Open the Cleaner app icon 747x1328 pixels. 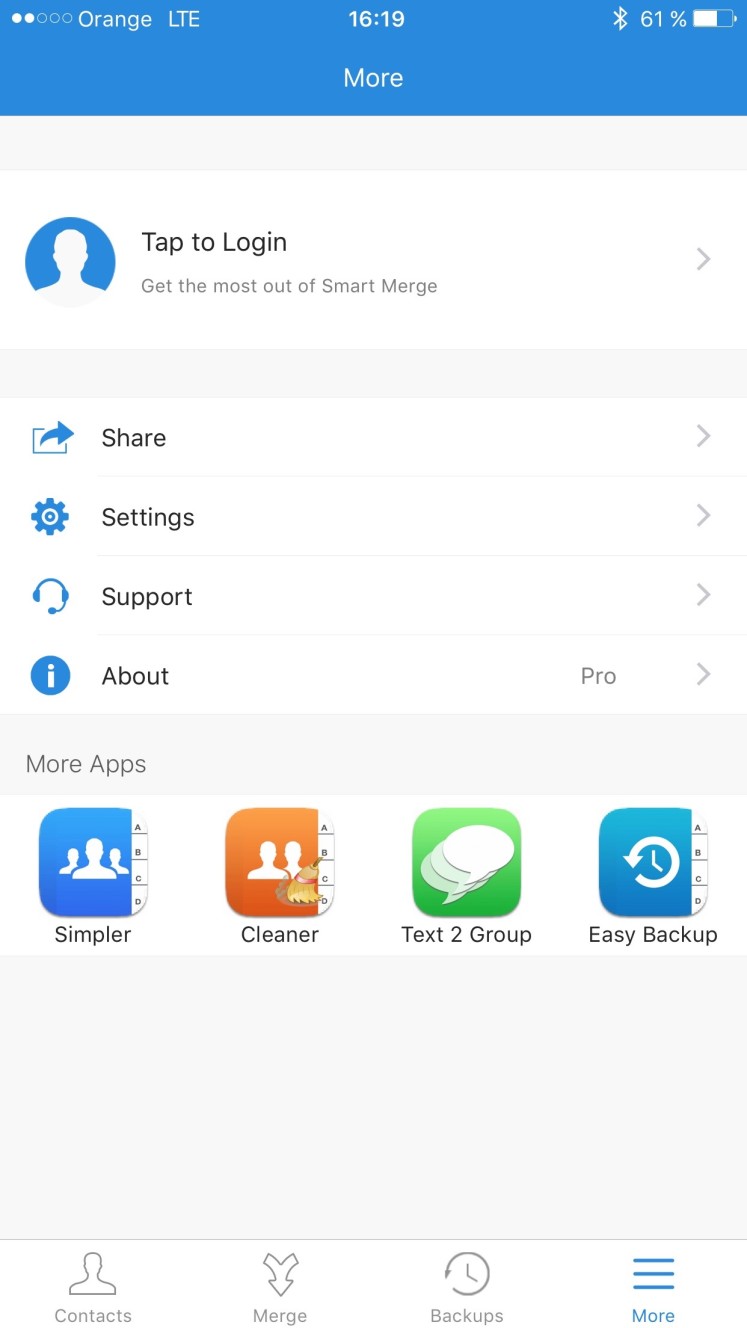[x=280, y=863]
